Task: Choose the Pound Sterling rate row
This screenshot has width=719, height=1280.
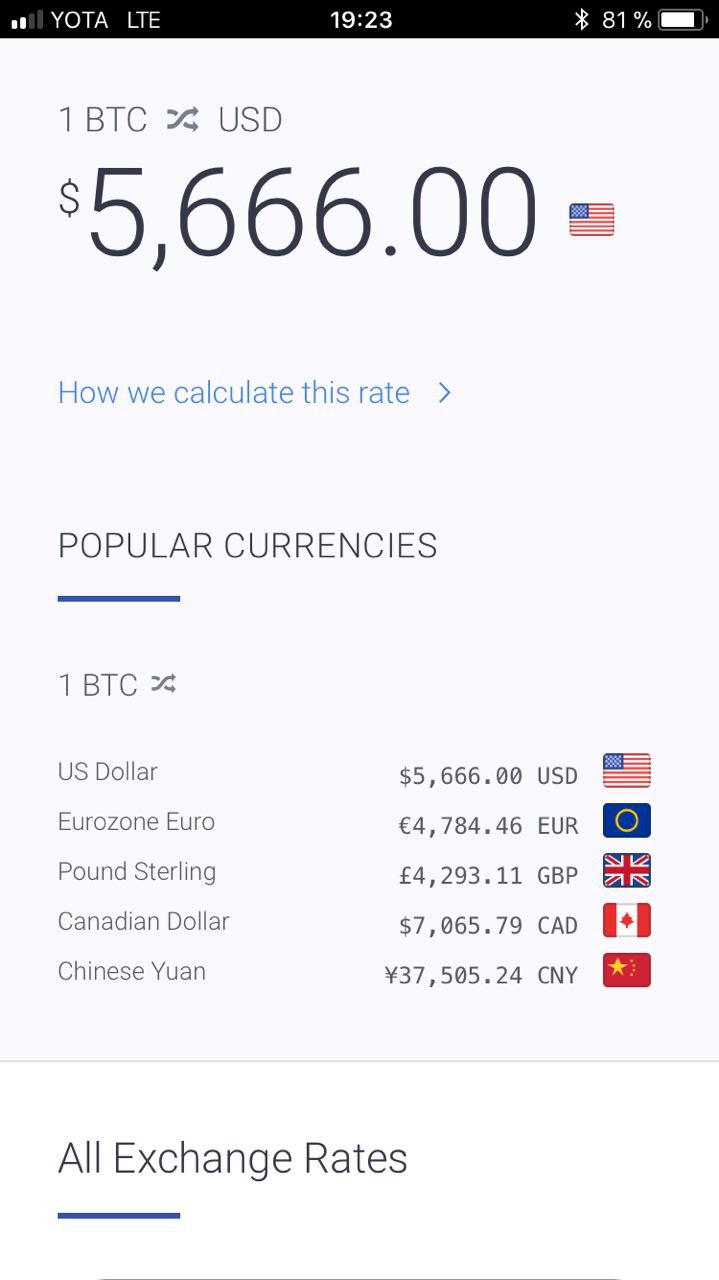Action: pyautogui.click(x=354, y=873)
